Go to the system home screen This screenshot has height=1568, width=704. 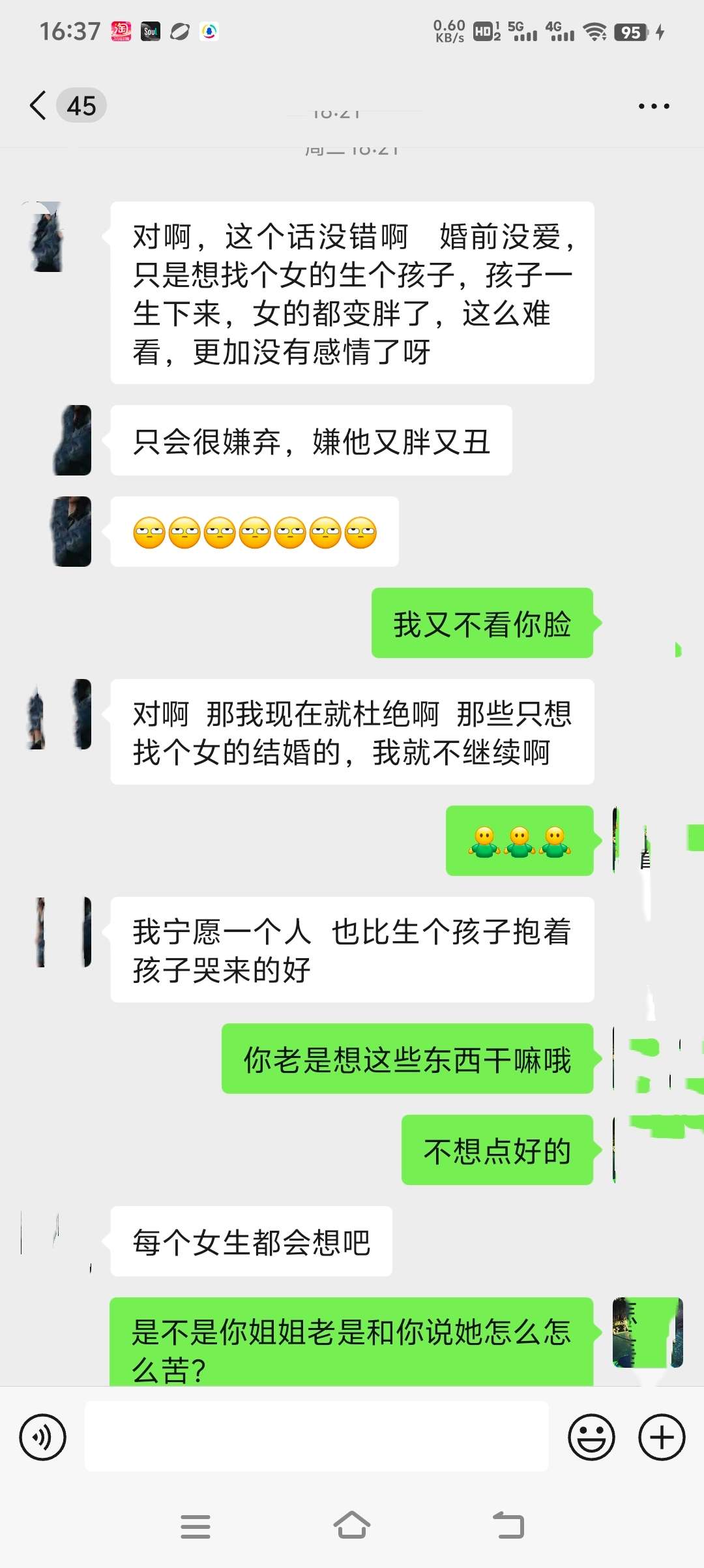(352, 1526)
